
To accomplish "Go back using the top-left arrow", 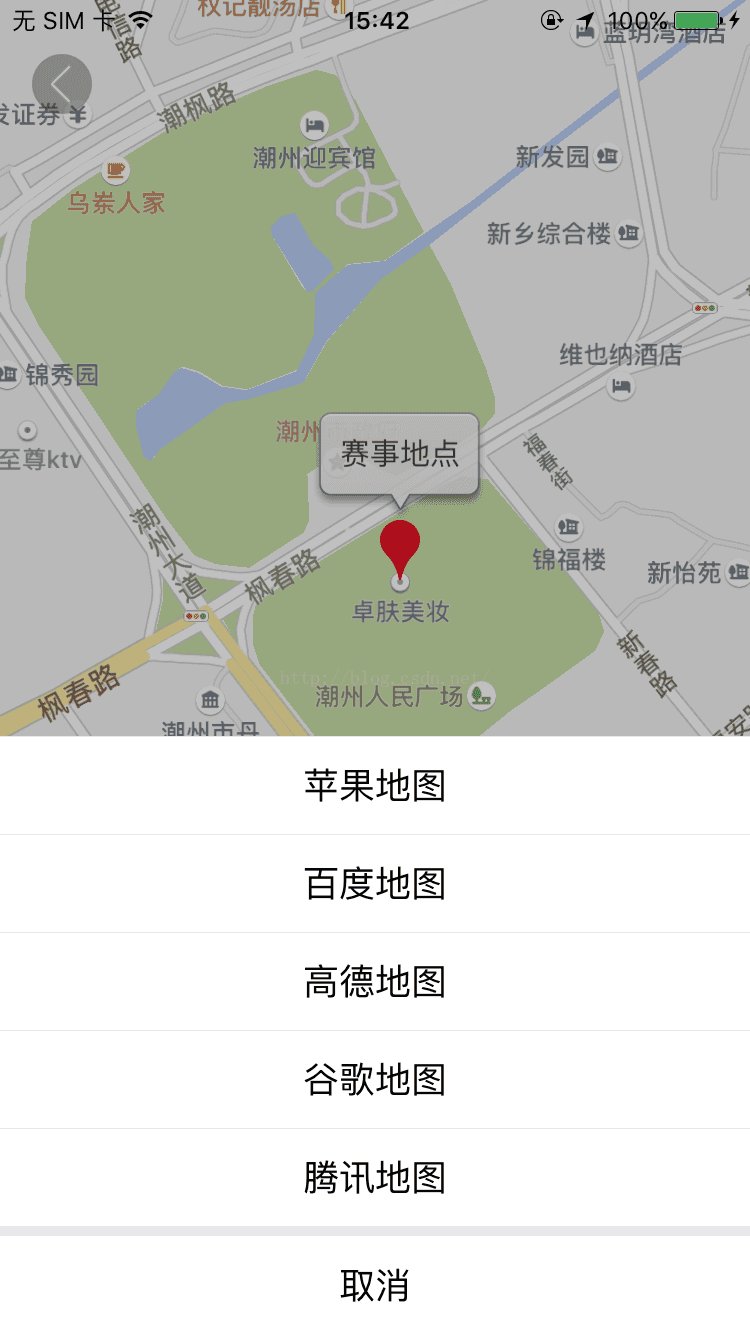I will point(62,84).
